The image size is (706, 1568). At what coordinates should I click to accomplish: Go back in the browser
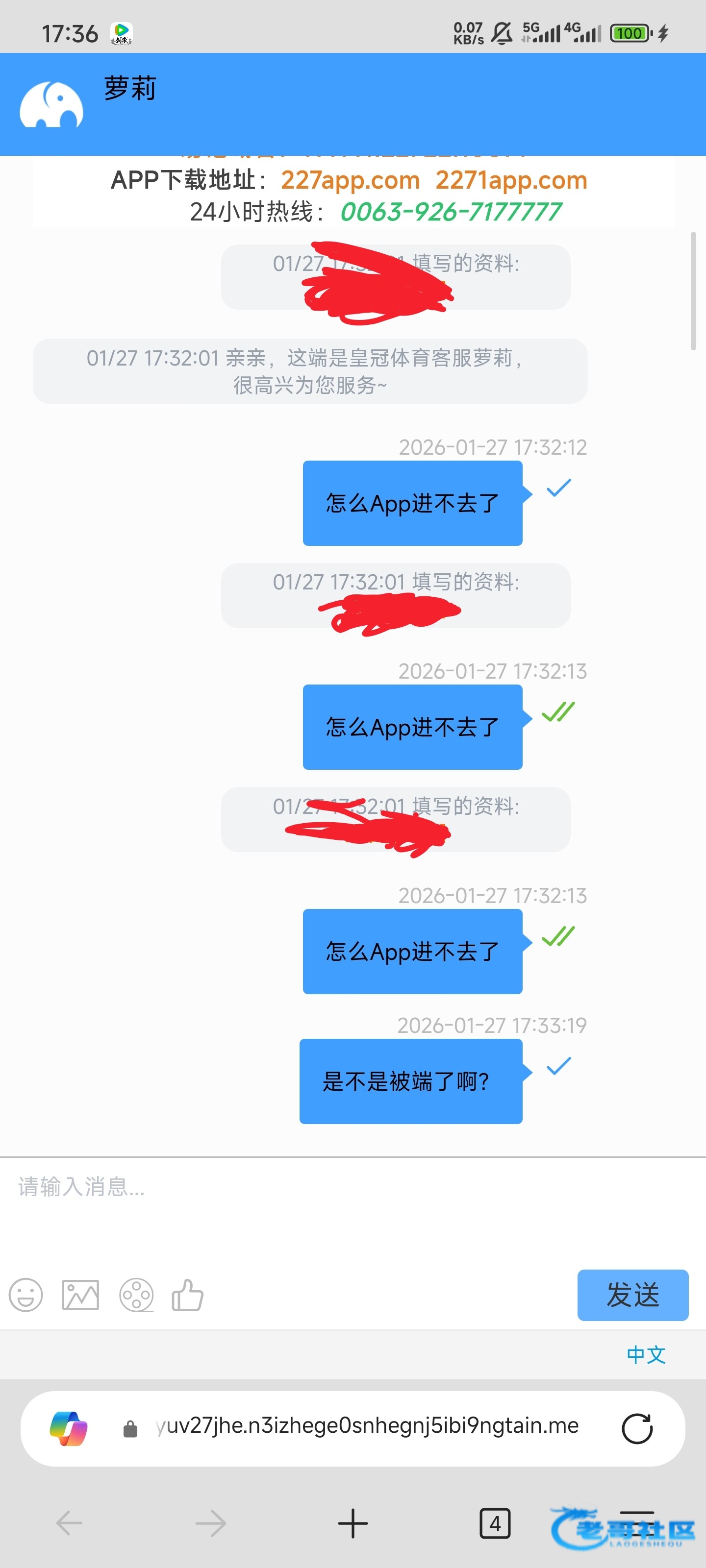click(69, 1523)
